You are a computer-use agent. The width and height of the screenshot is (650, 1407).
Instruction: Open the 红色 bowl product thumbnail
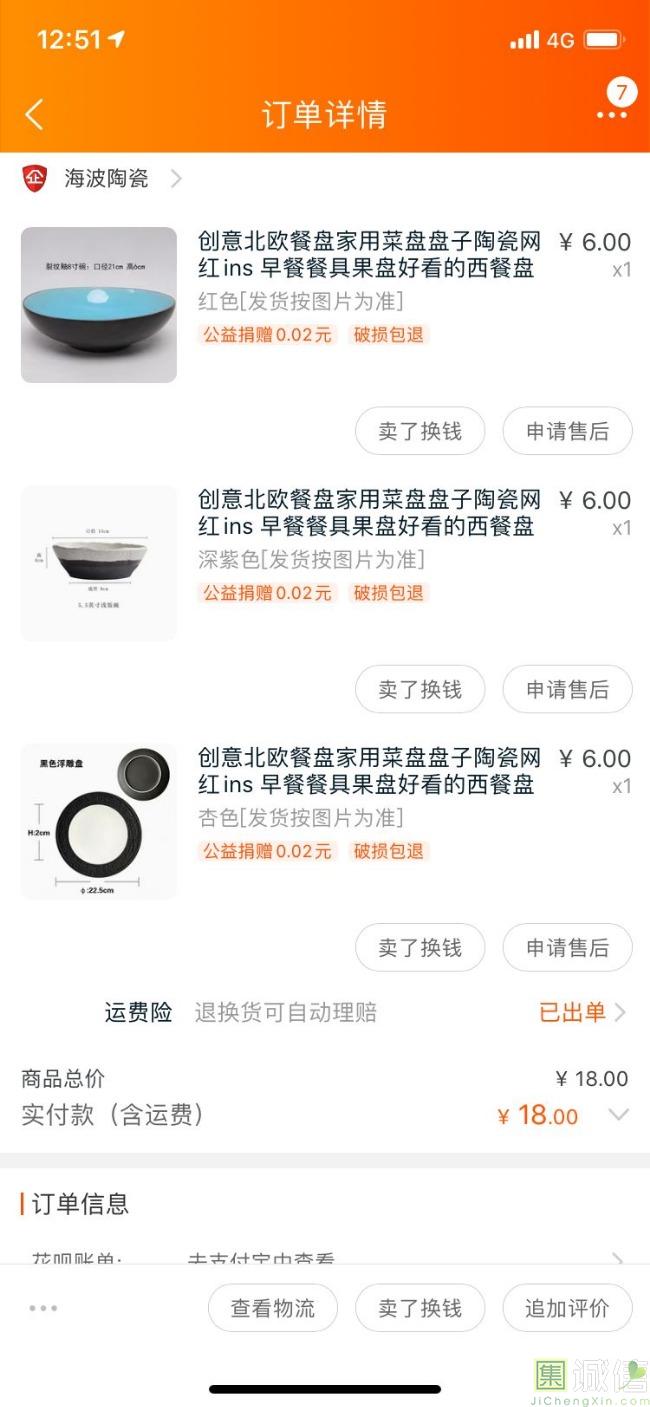[99, 305]
